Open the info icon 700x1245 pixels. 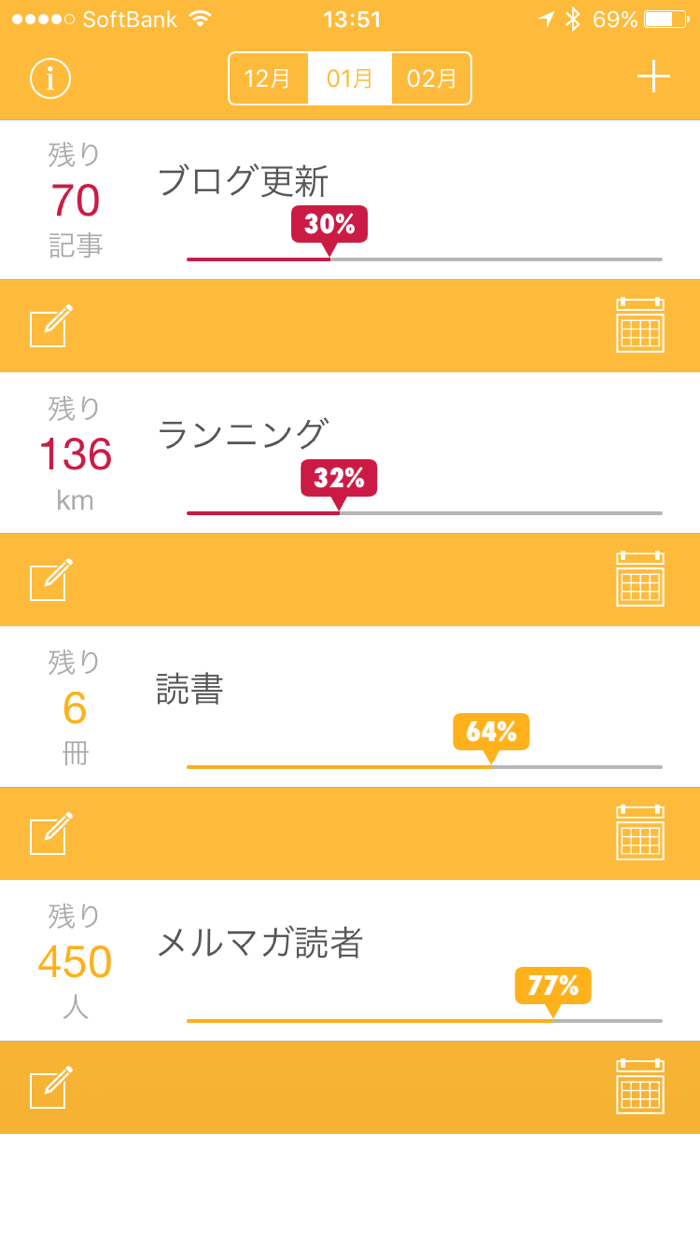(50, 78)
